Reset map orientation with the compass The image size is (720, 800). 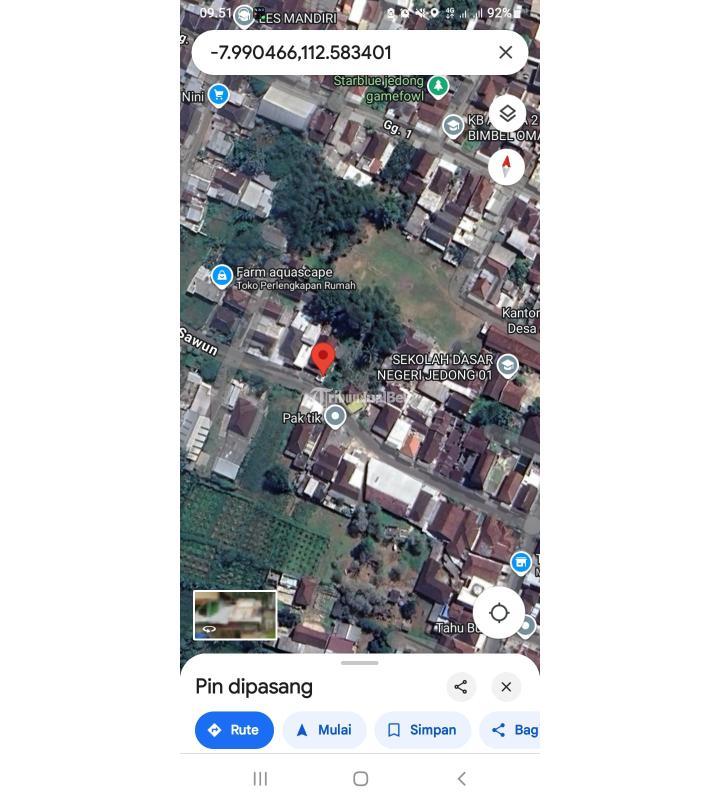[507, 165]
